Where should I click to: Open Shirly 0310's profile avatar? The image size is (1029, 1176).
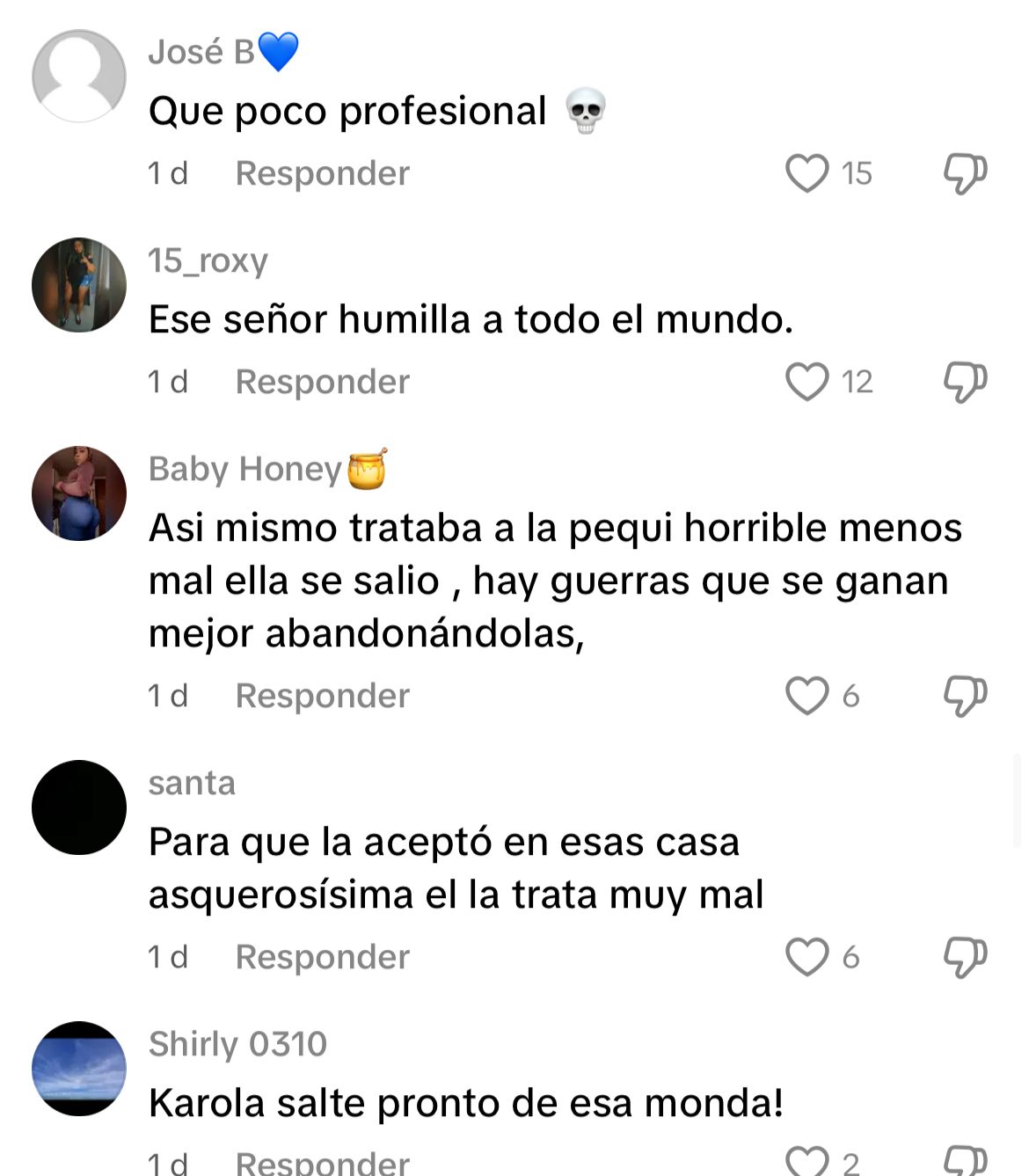tap(79, 1069)
